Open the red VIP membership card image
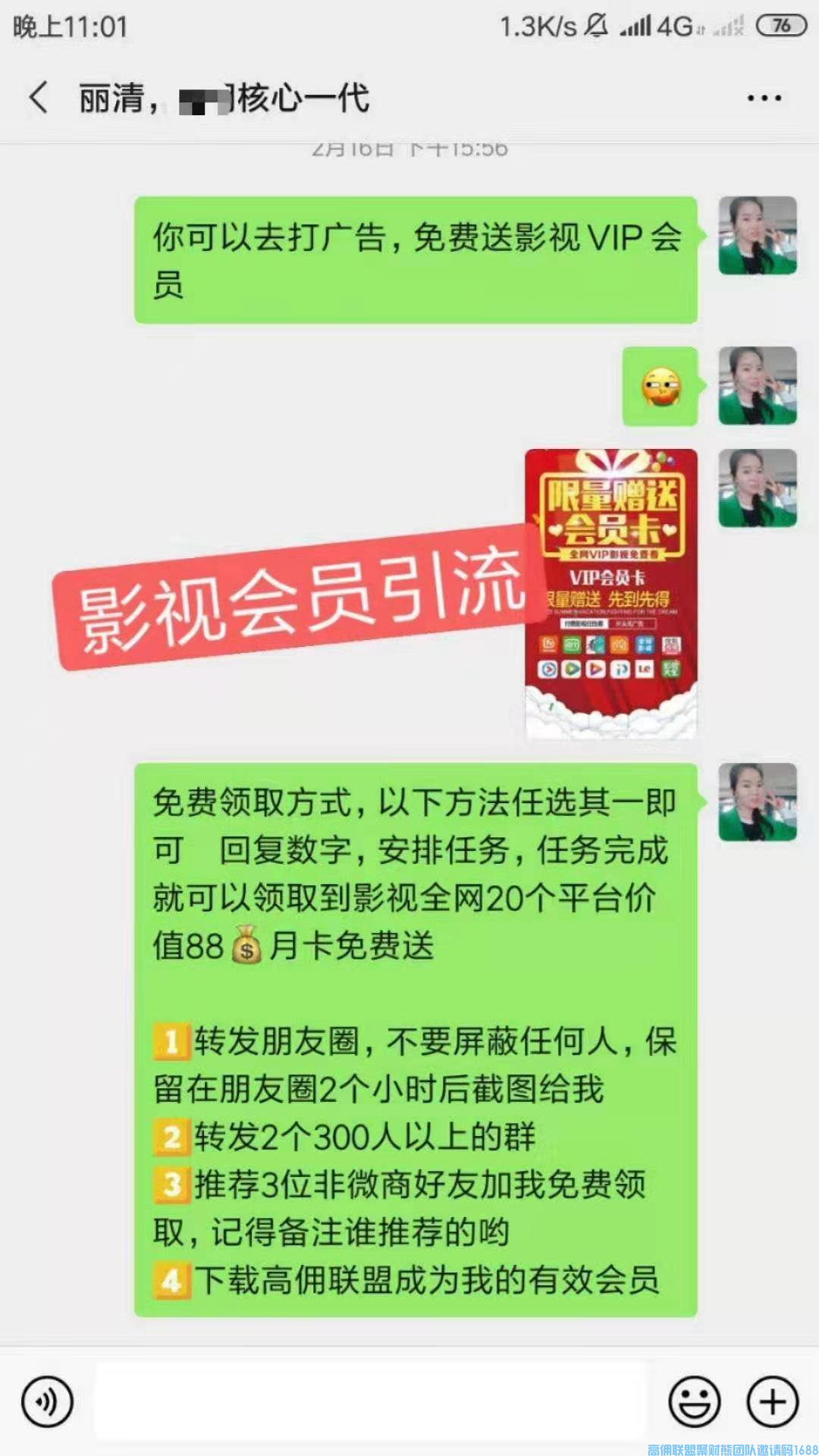This screenshot has height=1456, width=819. 610,593
